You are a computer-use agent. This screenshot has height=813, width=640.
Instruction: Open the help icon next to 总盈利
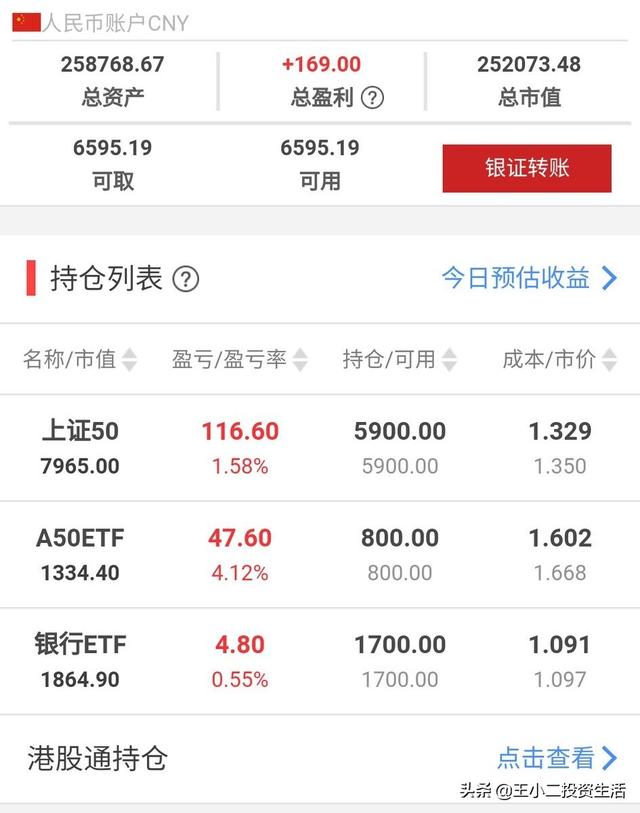point(372,98)
